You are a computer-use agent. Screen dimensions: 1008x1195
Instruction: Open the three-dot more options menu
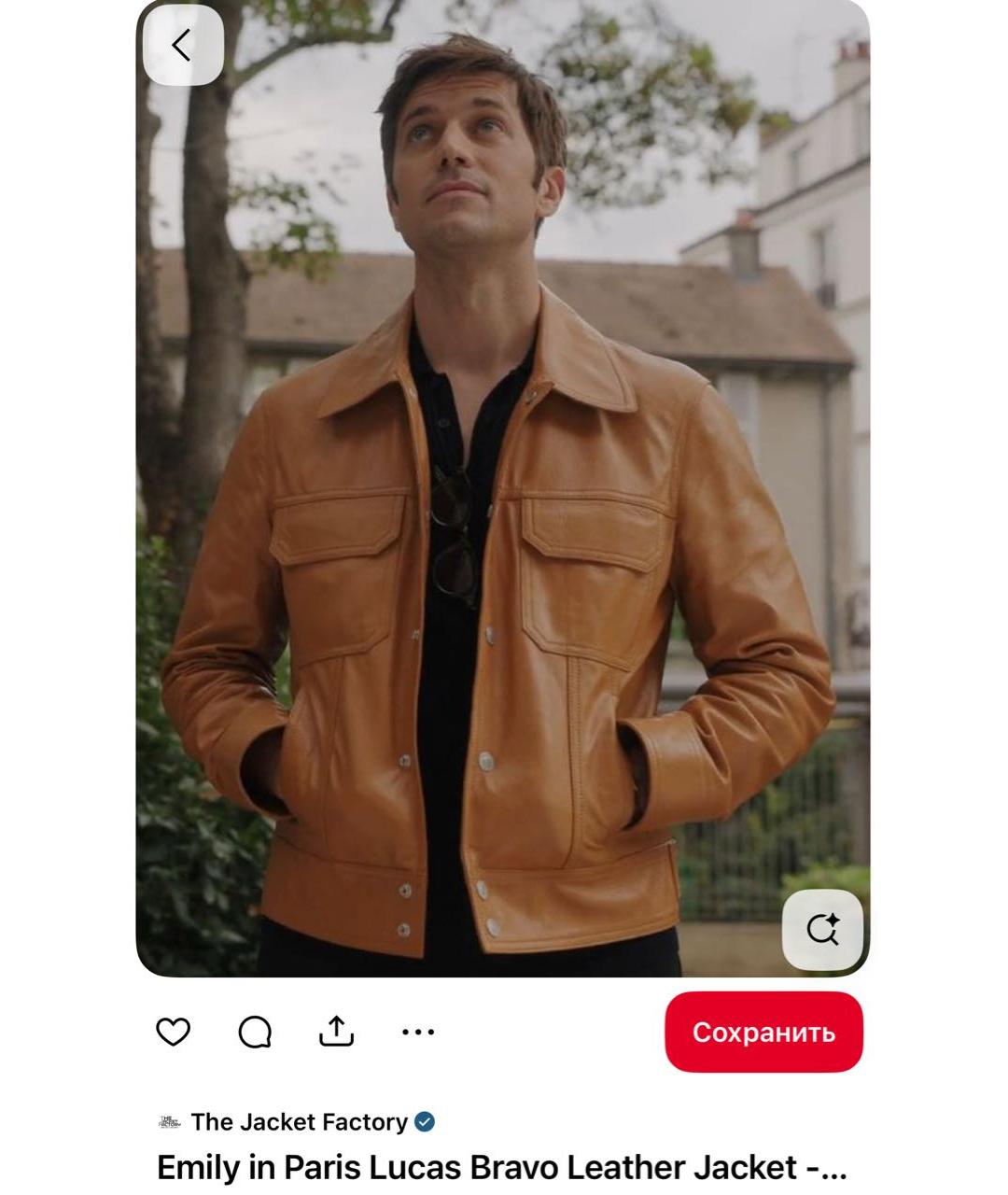(417, 1032)
